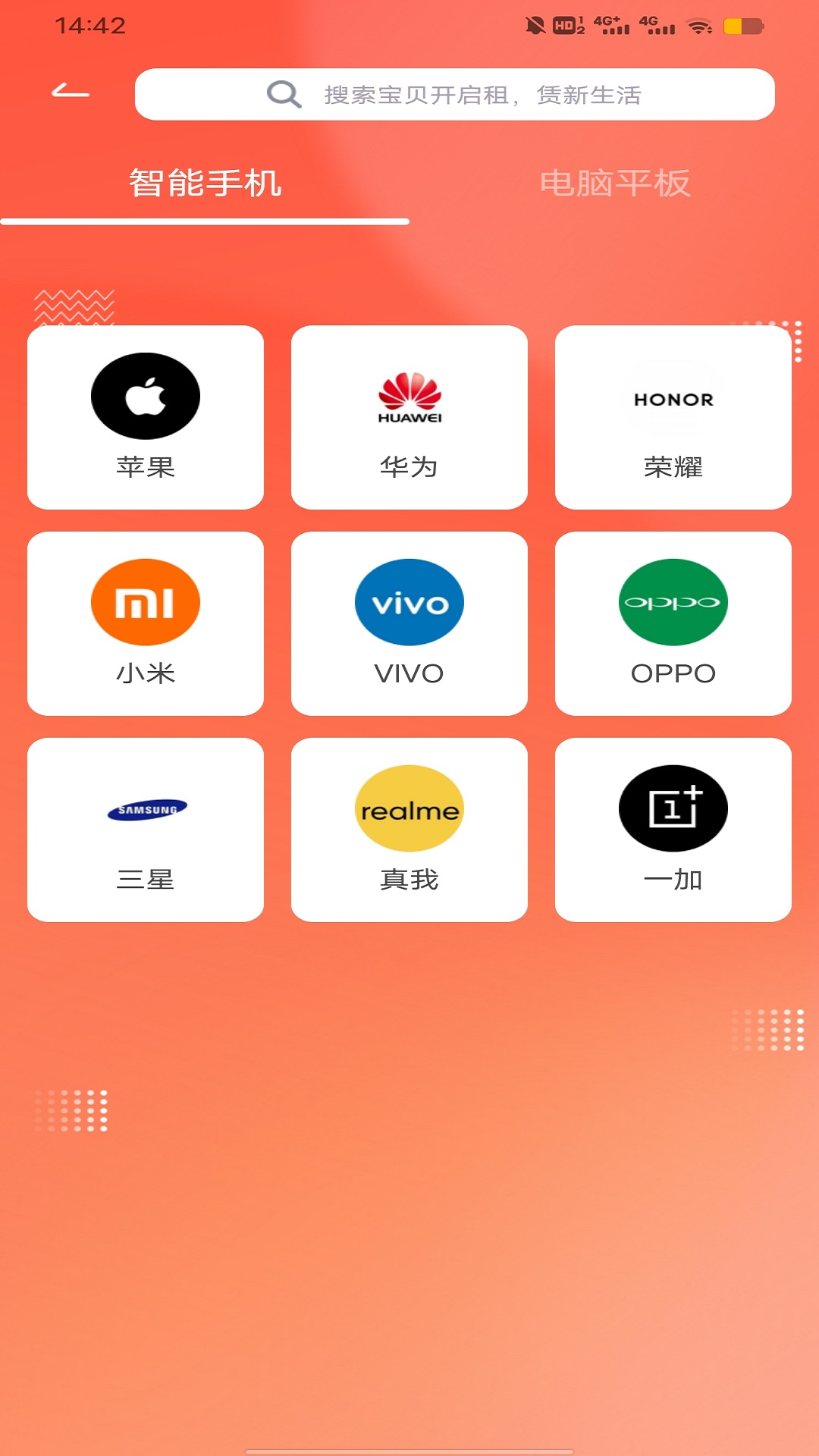The image size is (819, 1456).
Task: Open the OnePlus brand icon
Action: pos(672,808)
